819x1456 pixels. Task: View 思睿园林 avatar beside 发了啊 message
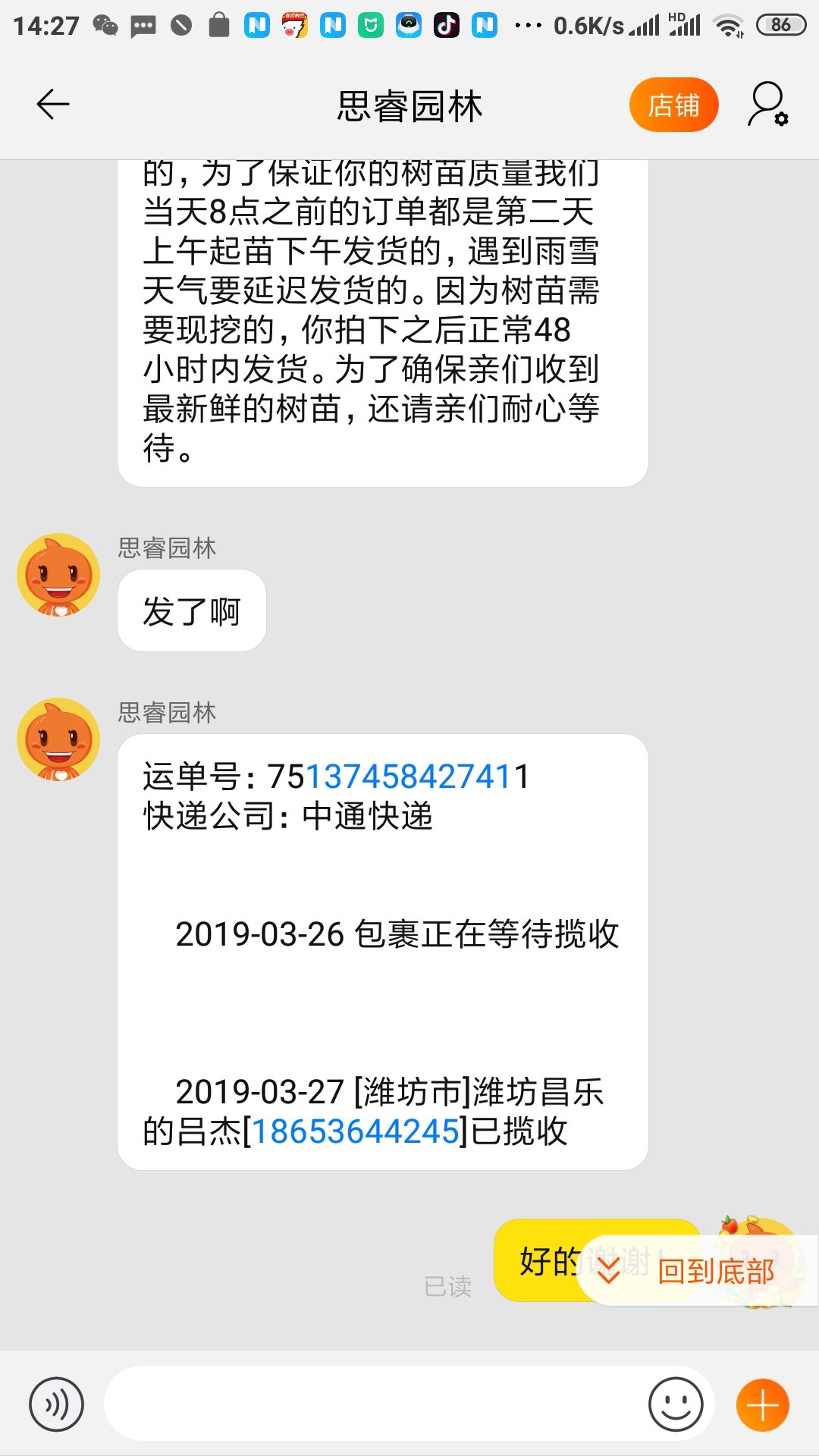(58, 575)
